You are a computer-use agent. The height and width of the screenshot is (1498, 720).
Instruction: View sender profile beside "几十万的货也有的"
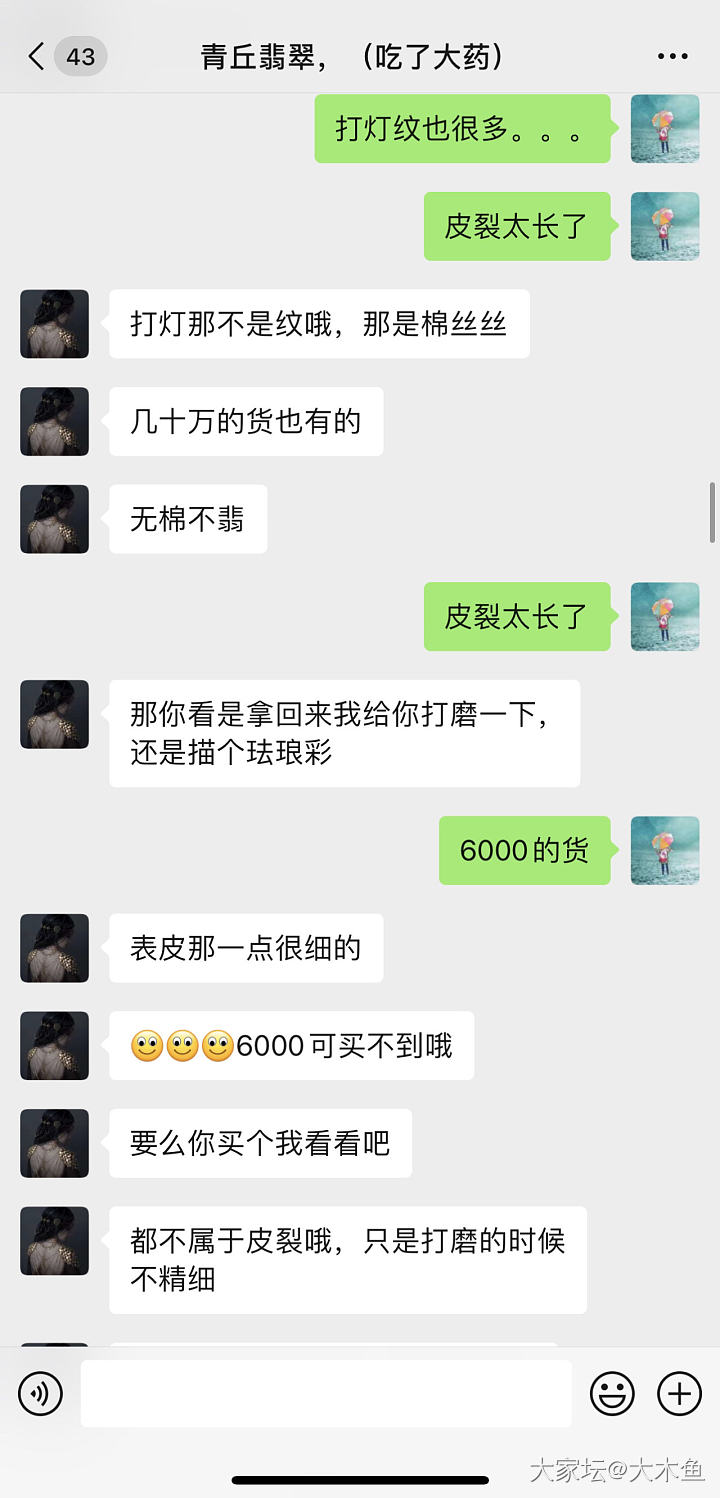tap(54, 422)
